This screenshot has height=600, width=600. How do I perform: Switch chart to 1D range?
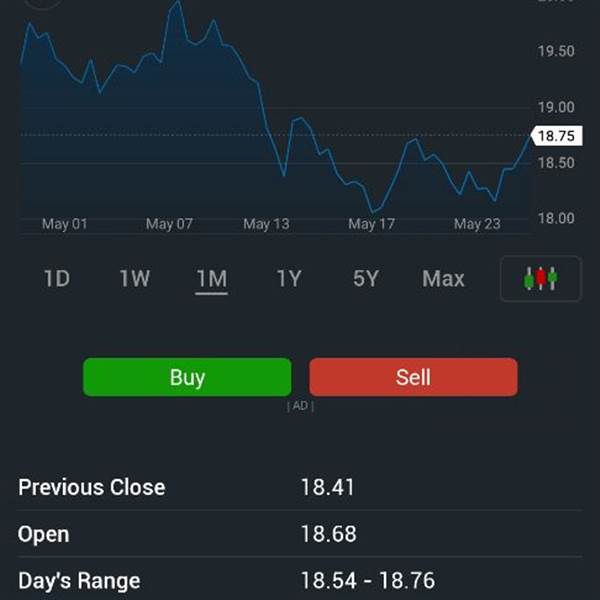coord(57,278)
